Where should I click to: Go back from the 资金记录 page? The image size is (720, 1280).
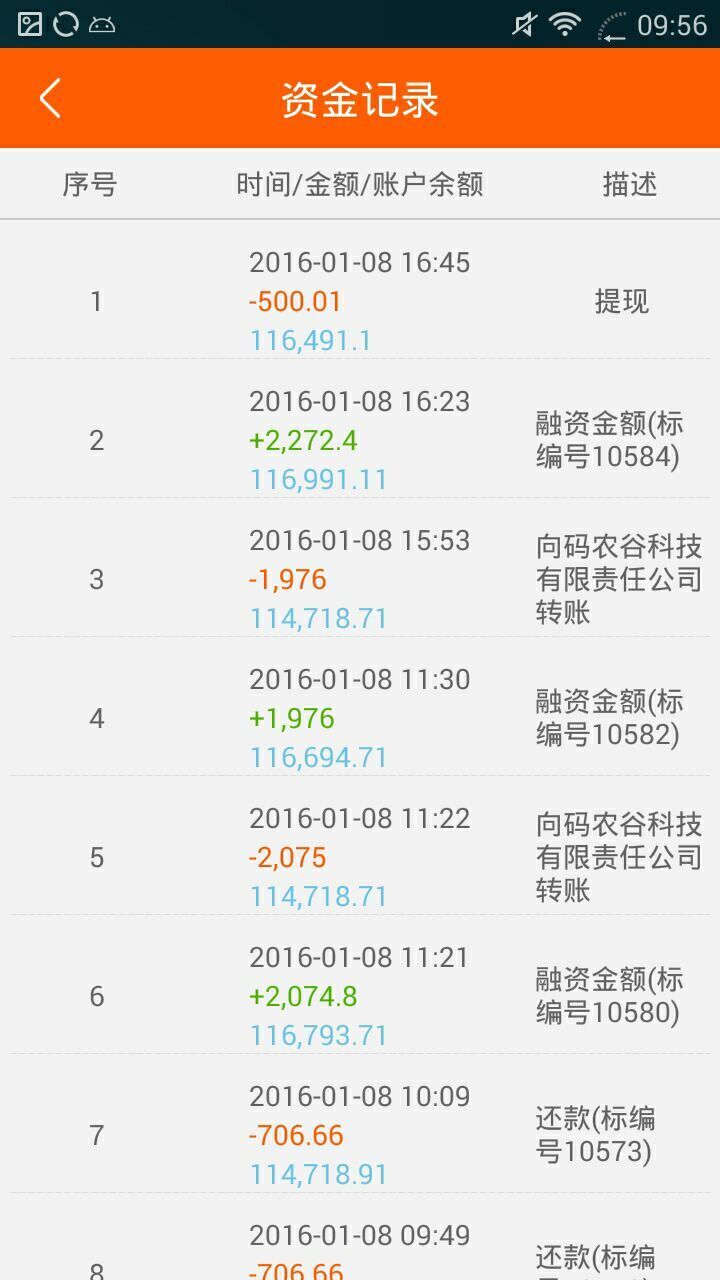pos(50,99)
